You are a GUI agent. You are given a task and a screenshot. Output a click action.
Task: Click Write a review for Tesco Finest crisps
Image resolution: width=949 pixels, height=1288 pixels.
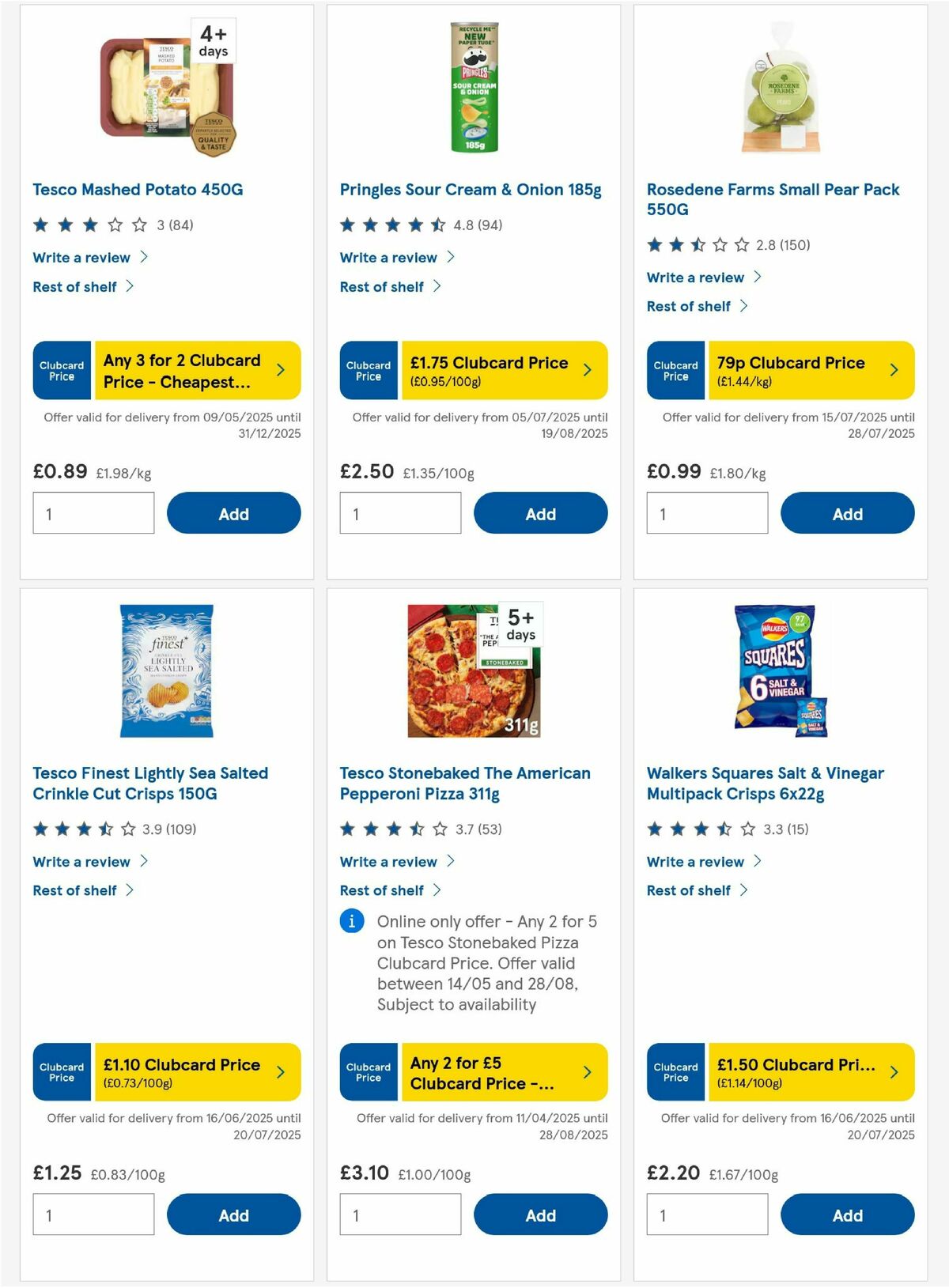pos(81,861)
